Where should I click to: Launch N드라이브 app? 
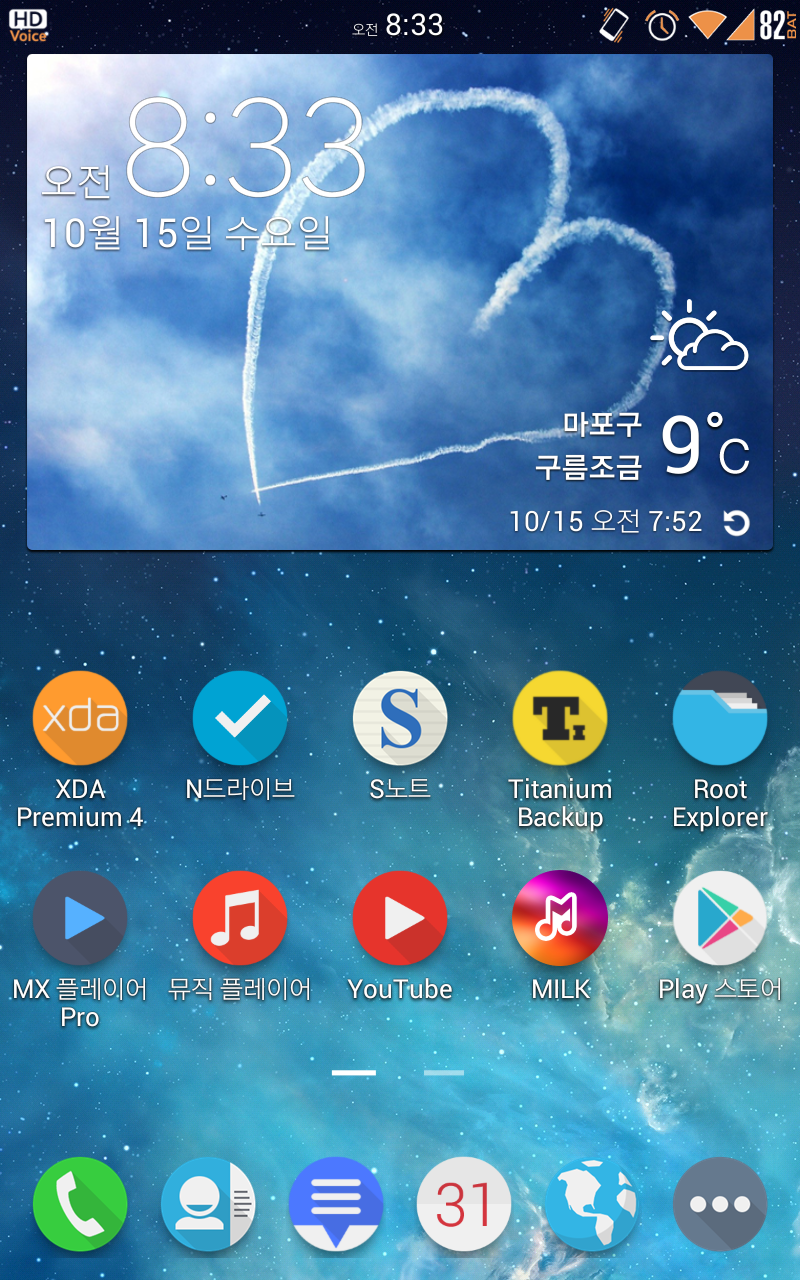pos(240,718)
